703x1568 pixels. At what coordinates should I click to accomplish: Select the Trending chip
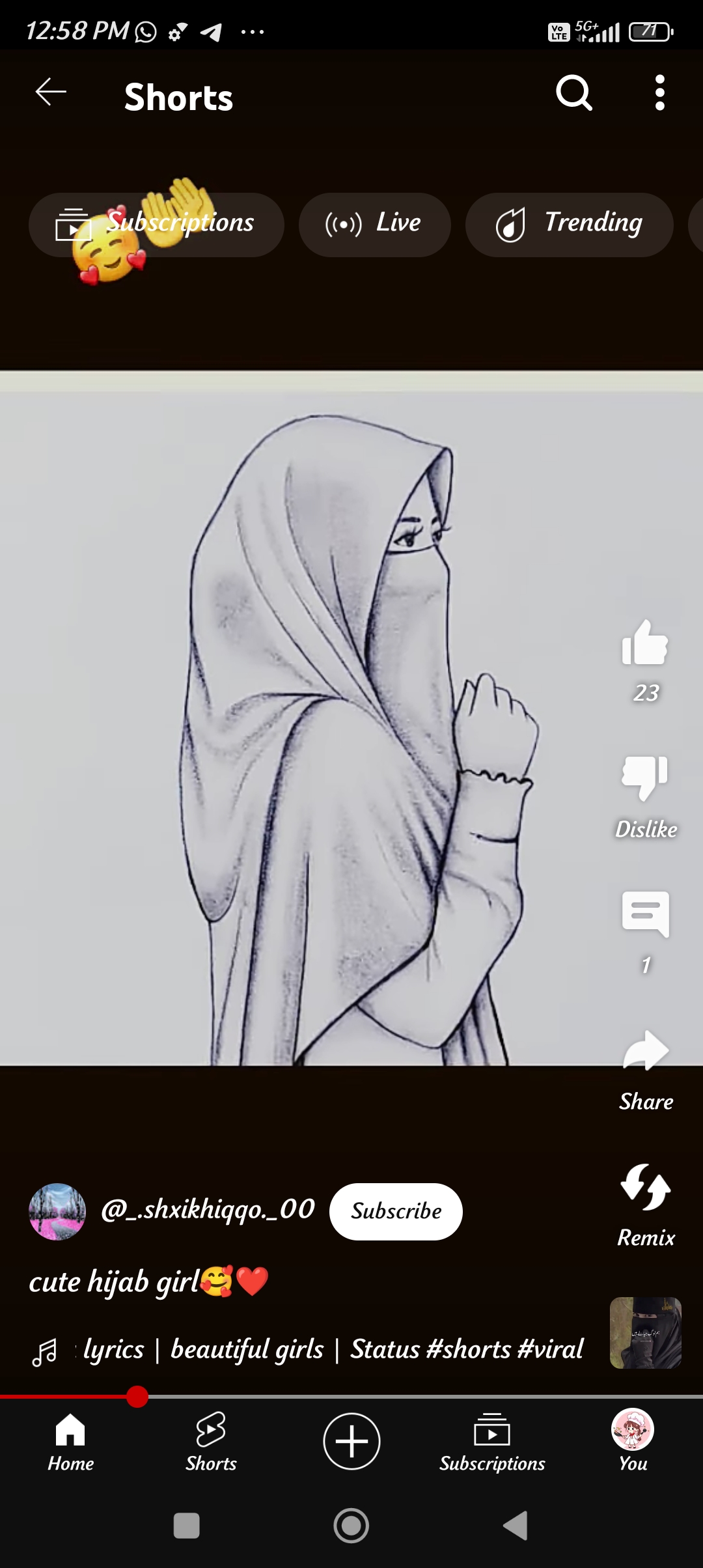569,225
